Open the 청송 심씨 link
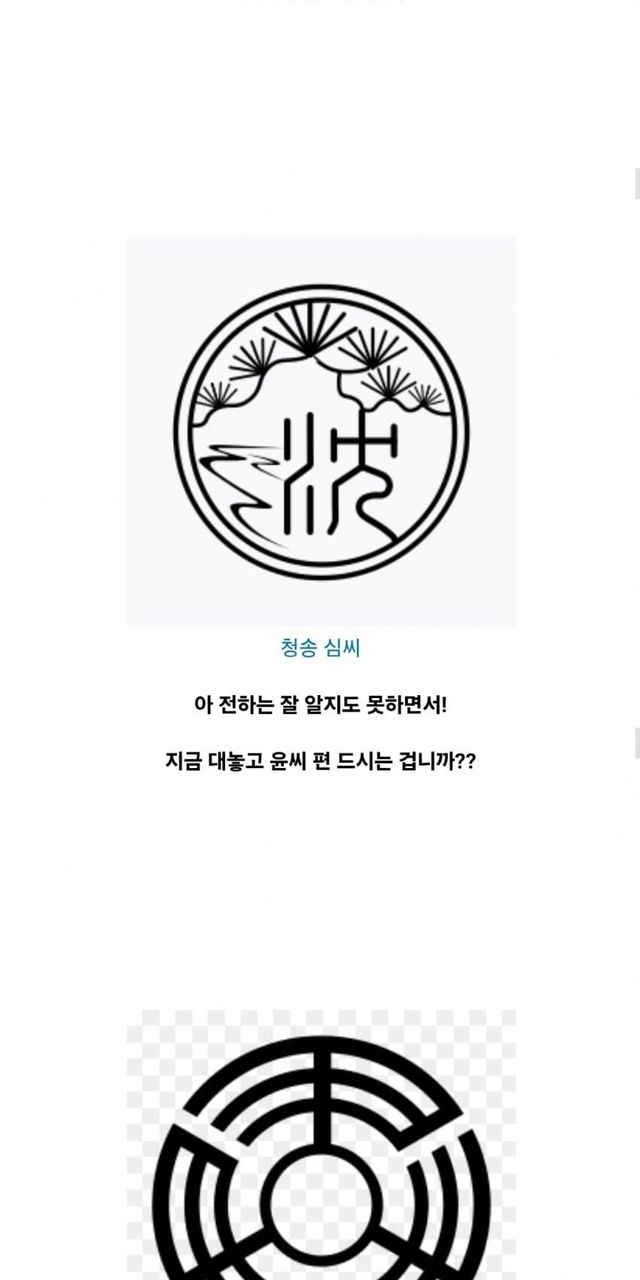This screenshot has width=640, height=1280. point(320,648)
